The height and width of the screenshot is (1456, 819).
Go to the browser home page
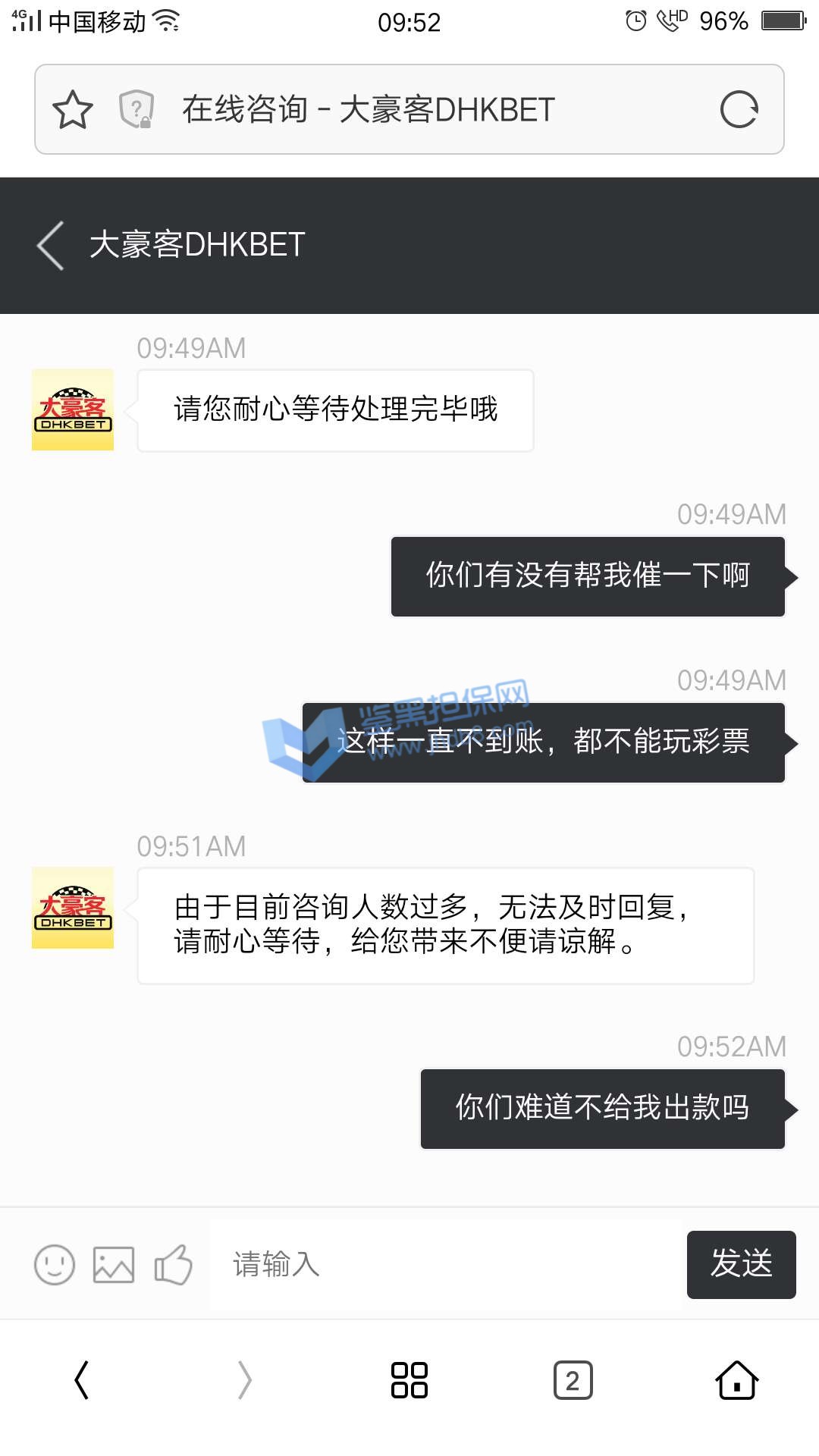[x=736, y=1380]
